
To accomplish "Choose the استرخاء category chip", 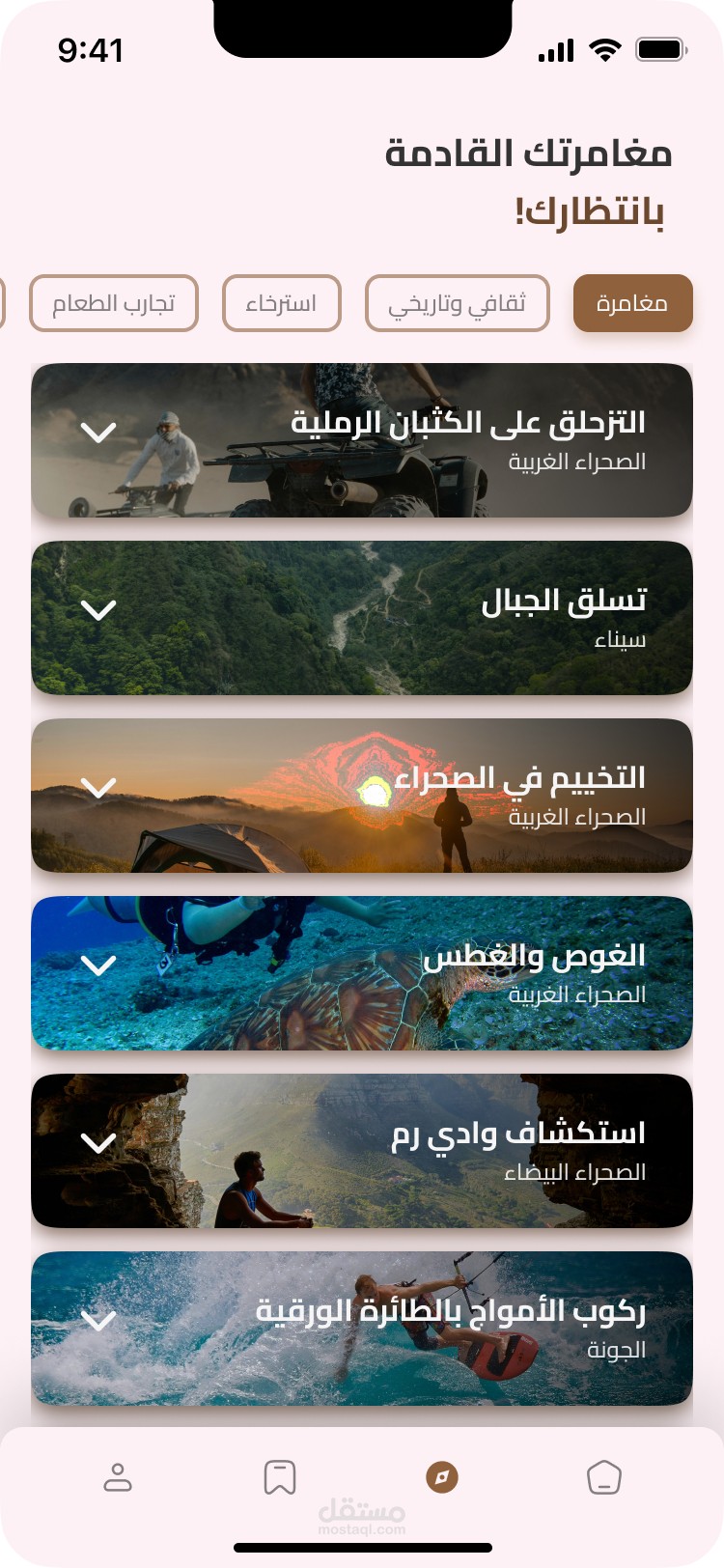I will [281, 303].
